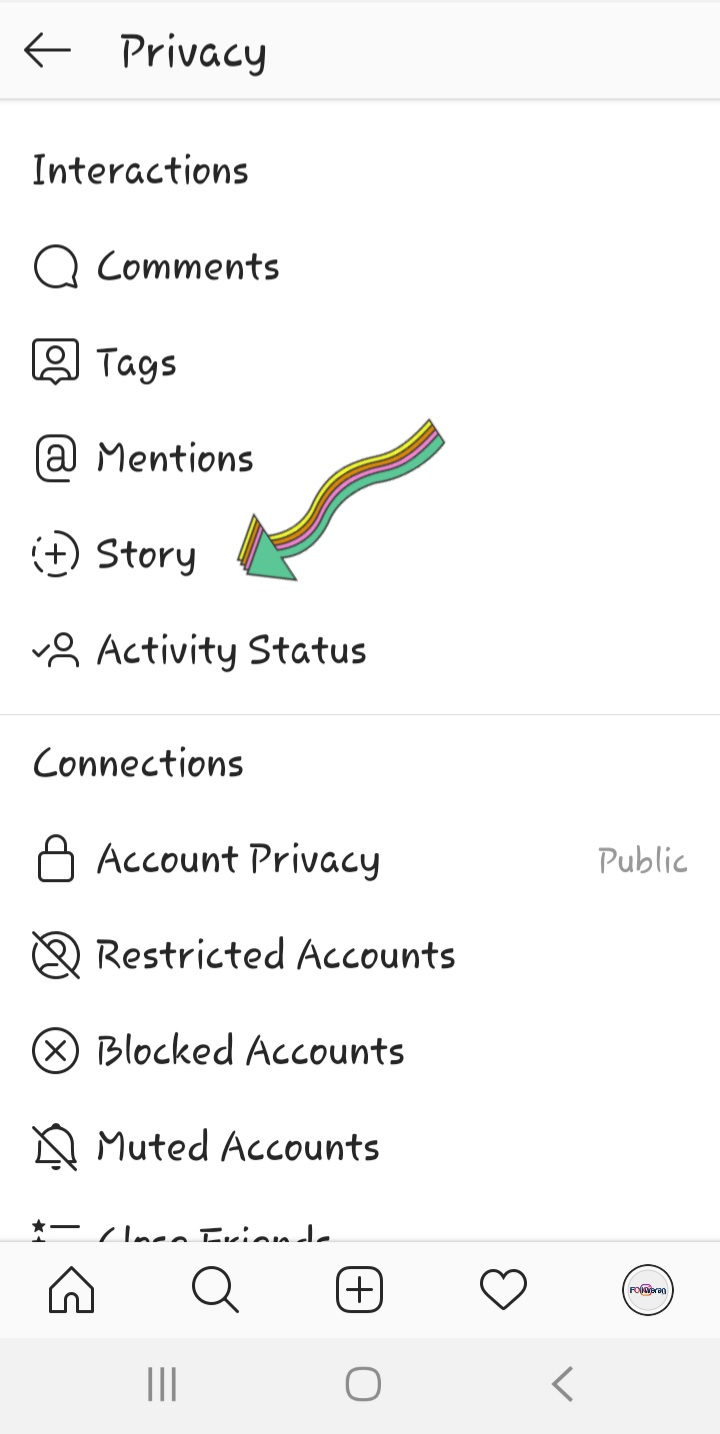The image size is (720, 1434).
Task: Tap the system home button
Action: [x=362, y=1385]
